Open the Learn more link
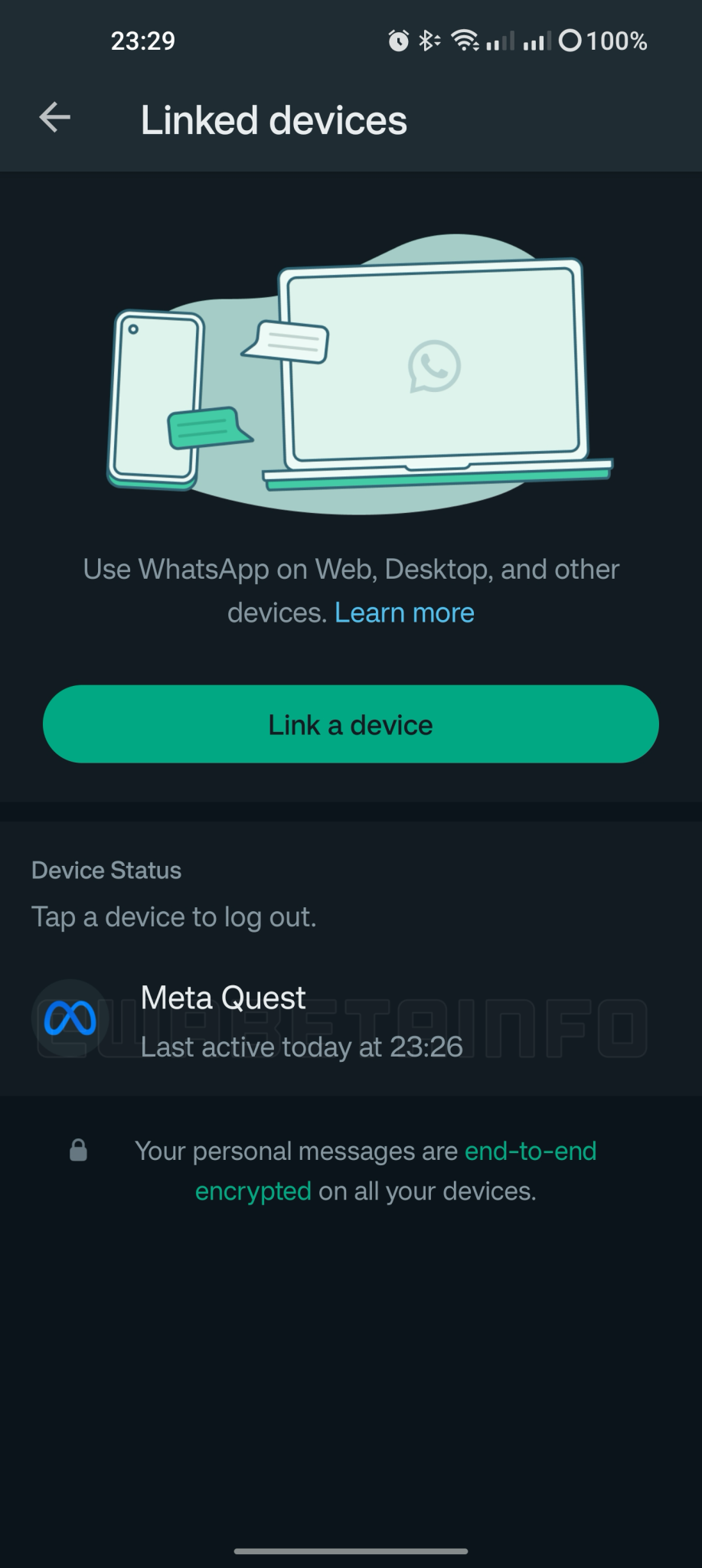Viewport: 702px width, 1568px height. point(404,613)
